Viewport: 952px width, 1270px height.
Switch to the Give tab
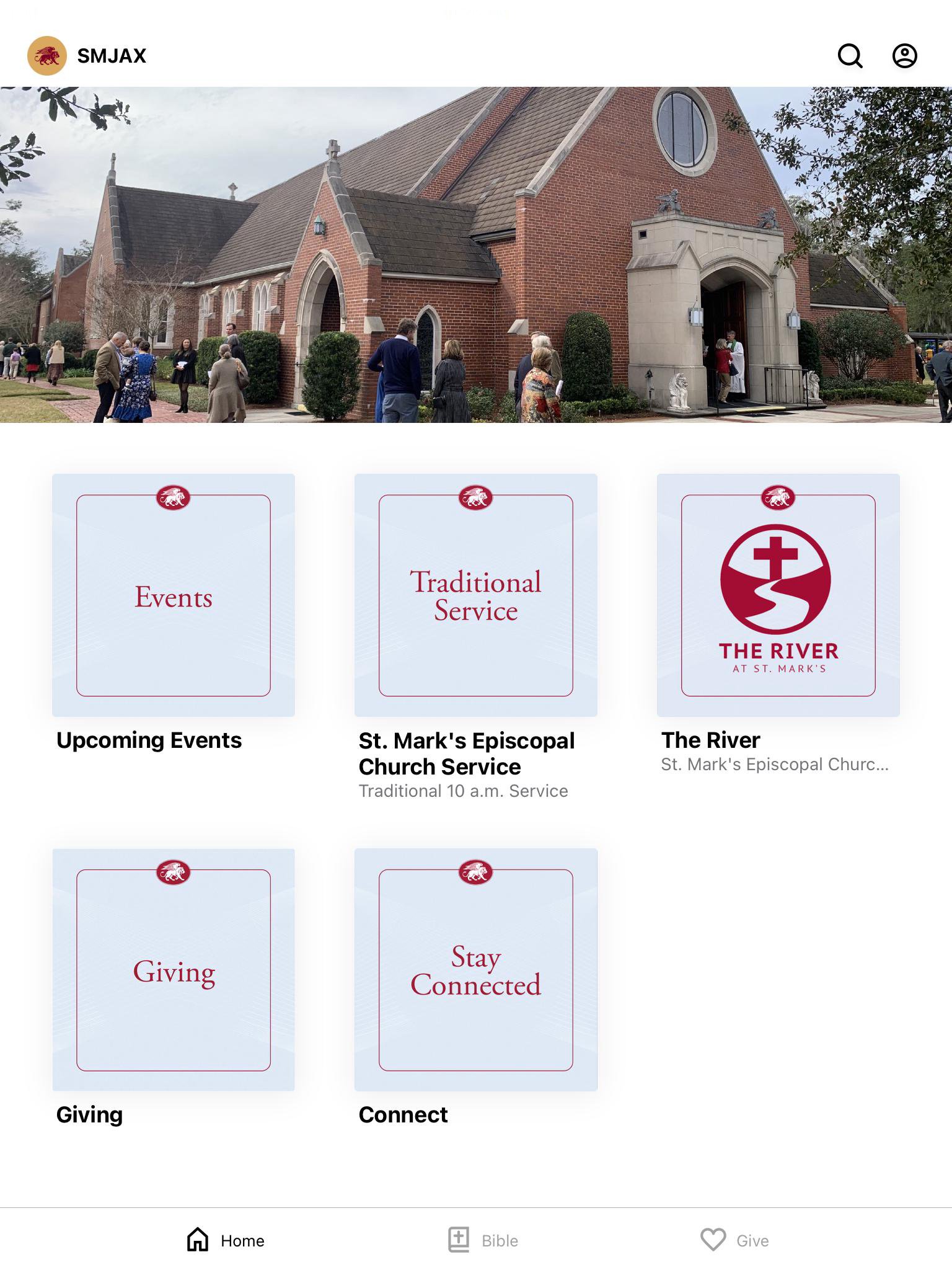point(735,1240)
